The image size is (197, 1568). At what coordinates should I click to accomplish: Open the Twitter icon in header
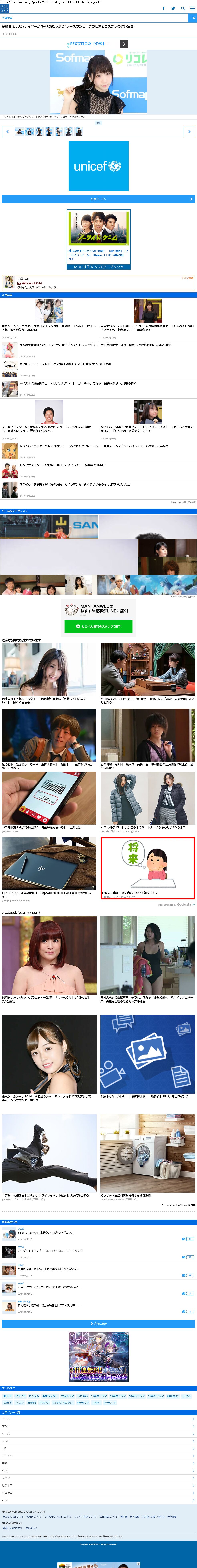click(173, 9)
